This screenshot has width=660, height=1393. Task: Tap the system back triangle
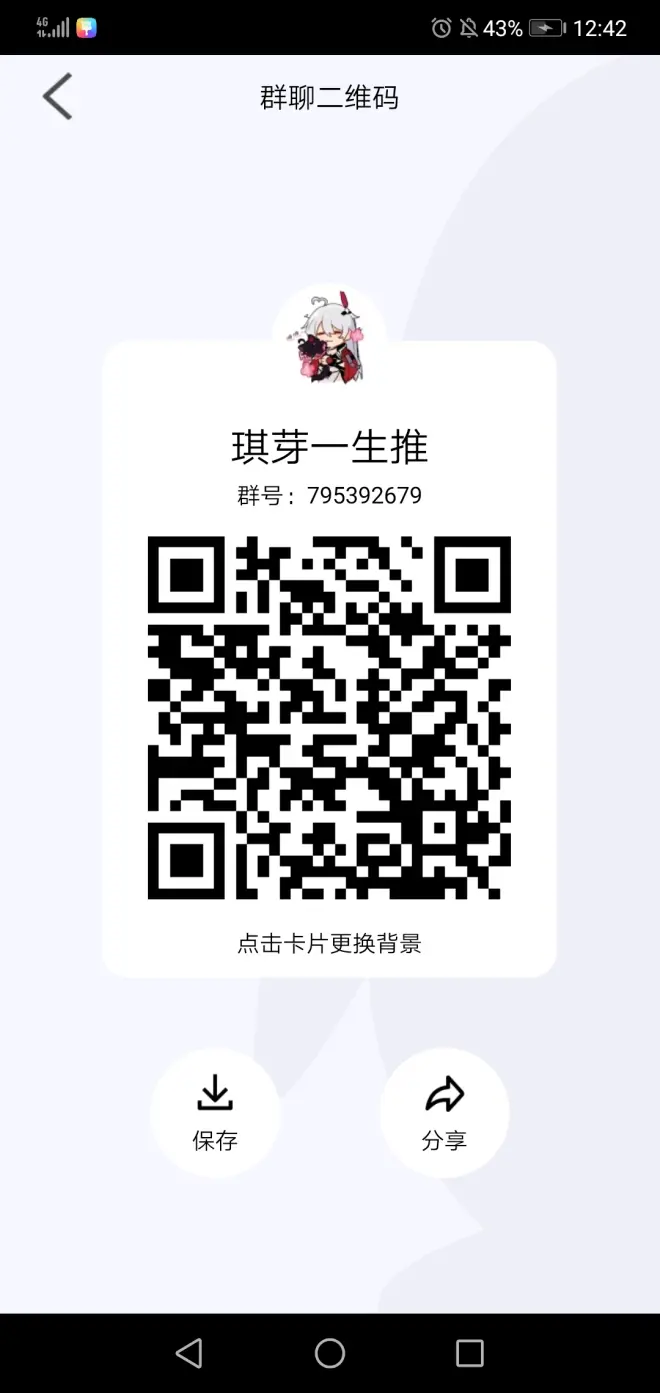point(189,1353)
